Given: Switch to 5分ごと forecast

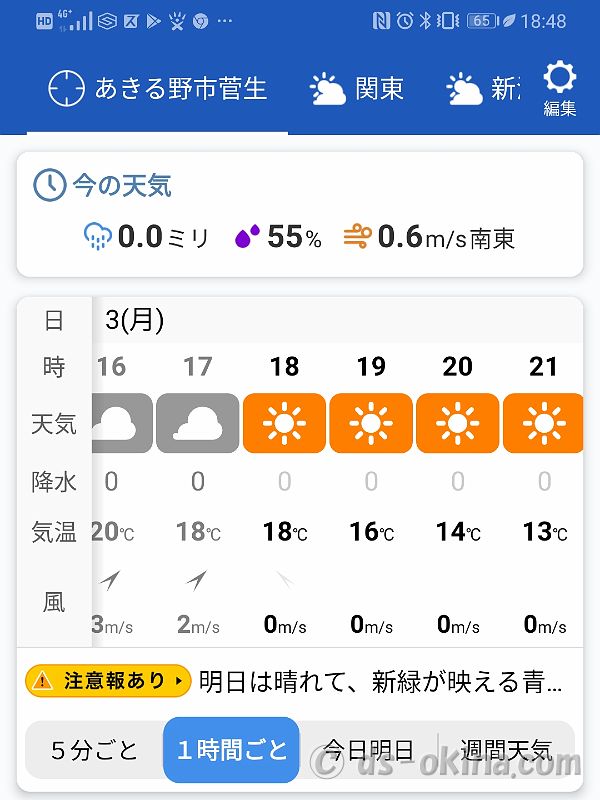Looking at the screenshot, I should 94,750.
